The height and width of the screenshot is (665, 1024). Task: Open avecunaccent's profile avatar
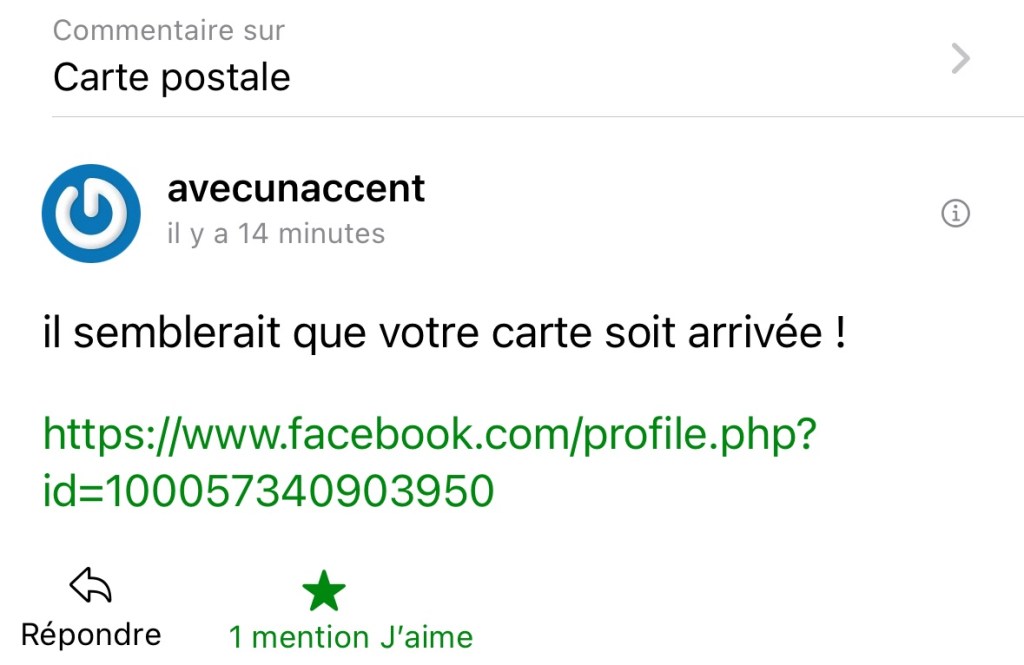[91, 213]
